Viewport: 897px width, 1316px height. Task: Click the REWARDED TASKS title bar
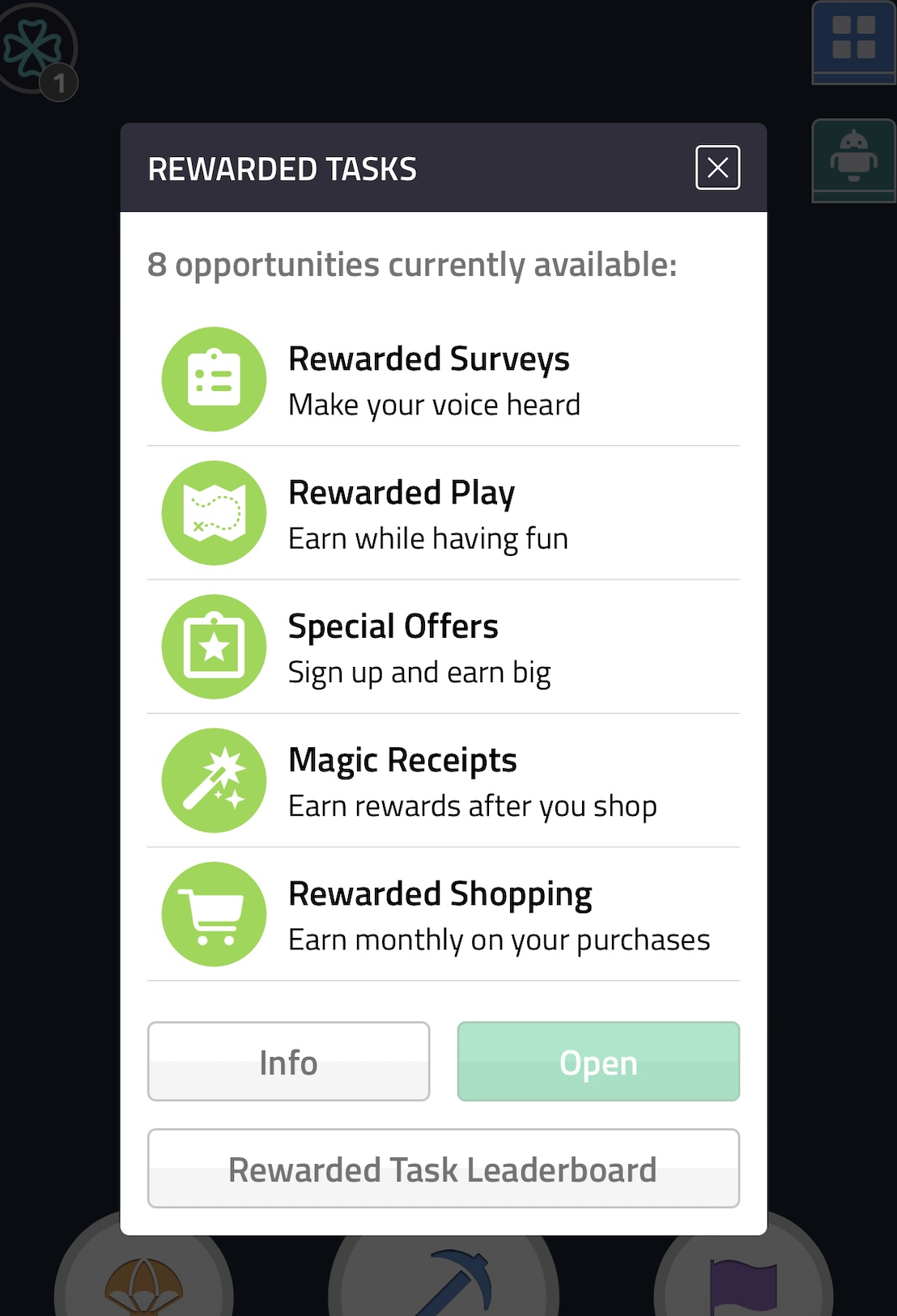click(x=282, y=168)
